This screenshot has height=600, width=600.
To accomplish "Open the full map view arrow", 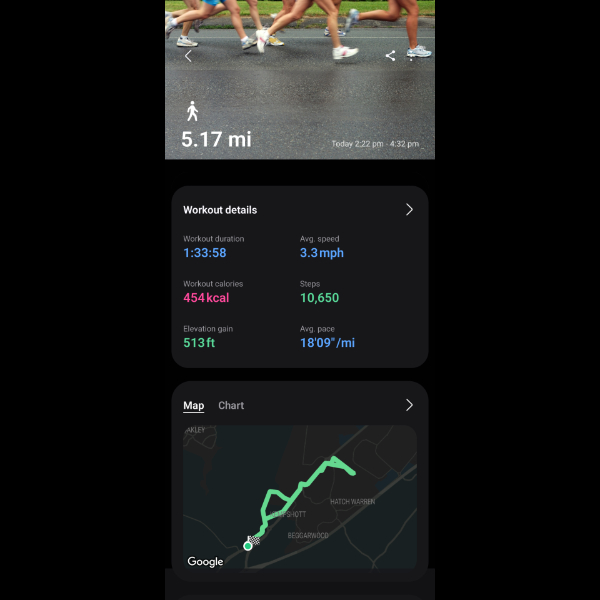I will [408, 406].
